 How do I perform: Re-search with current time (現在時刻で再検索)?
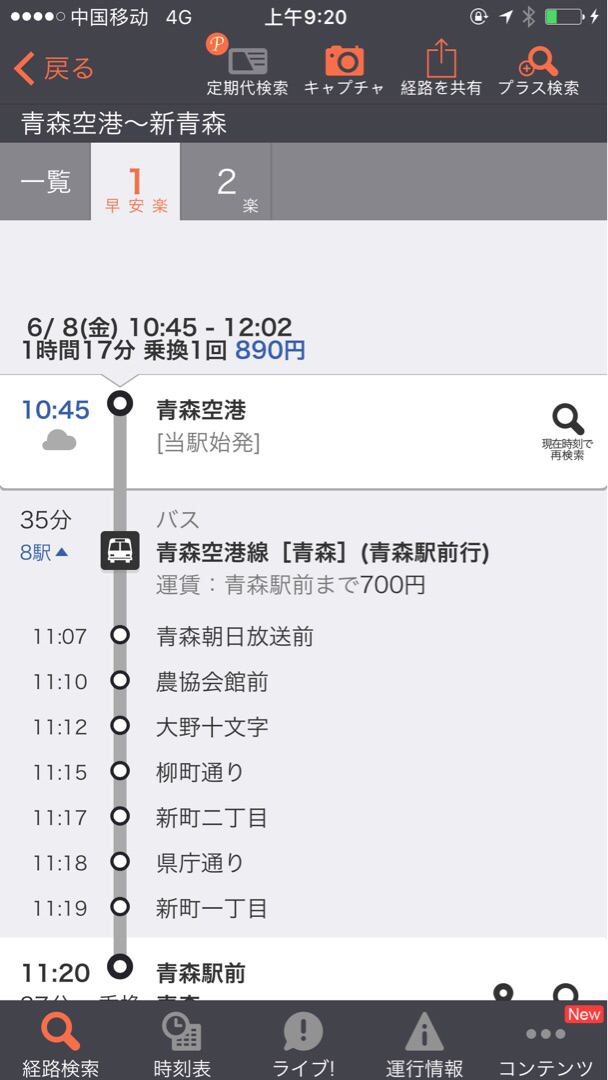[x=567, y=433]
